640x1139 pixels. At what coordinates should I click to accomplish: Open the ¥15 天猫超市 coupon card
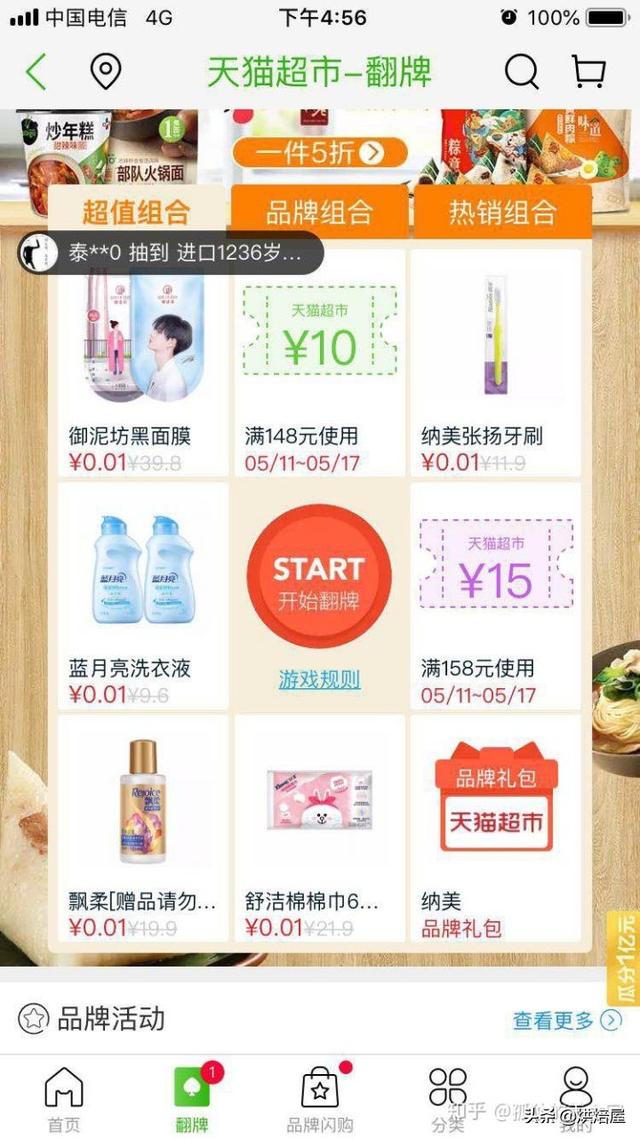coord(495,596)
